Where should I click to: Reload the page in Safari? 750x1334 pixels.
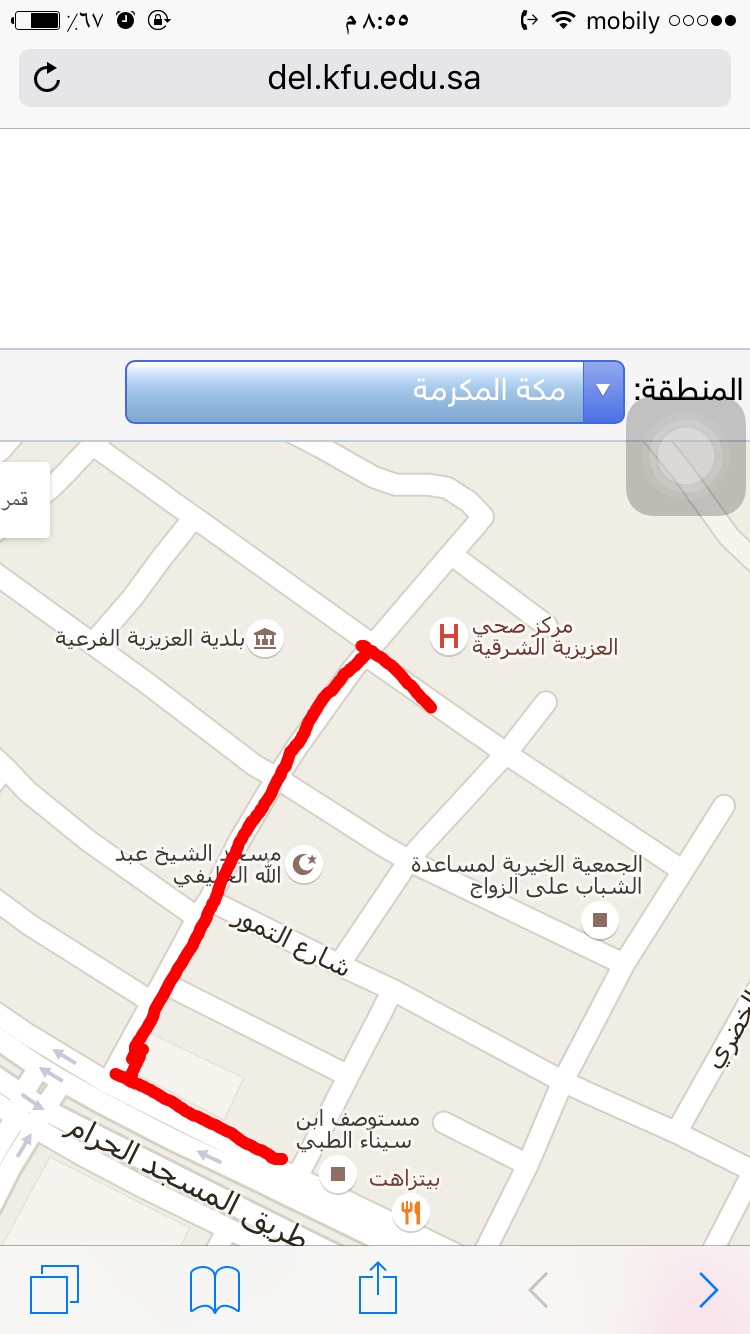point(47,78)
